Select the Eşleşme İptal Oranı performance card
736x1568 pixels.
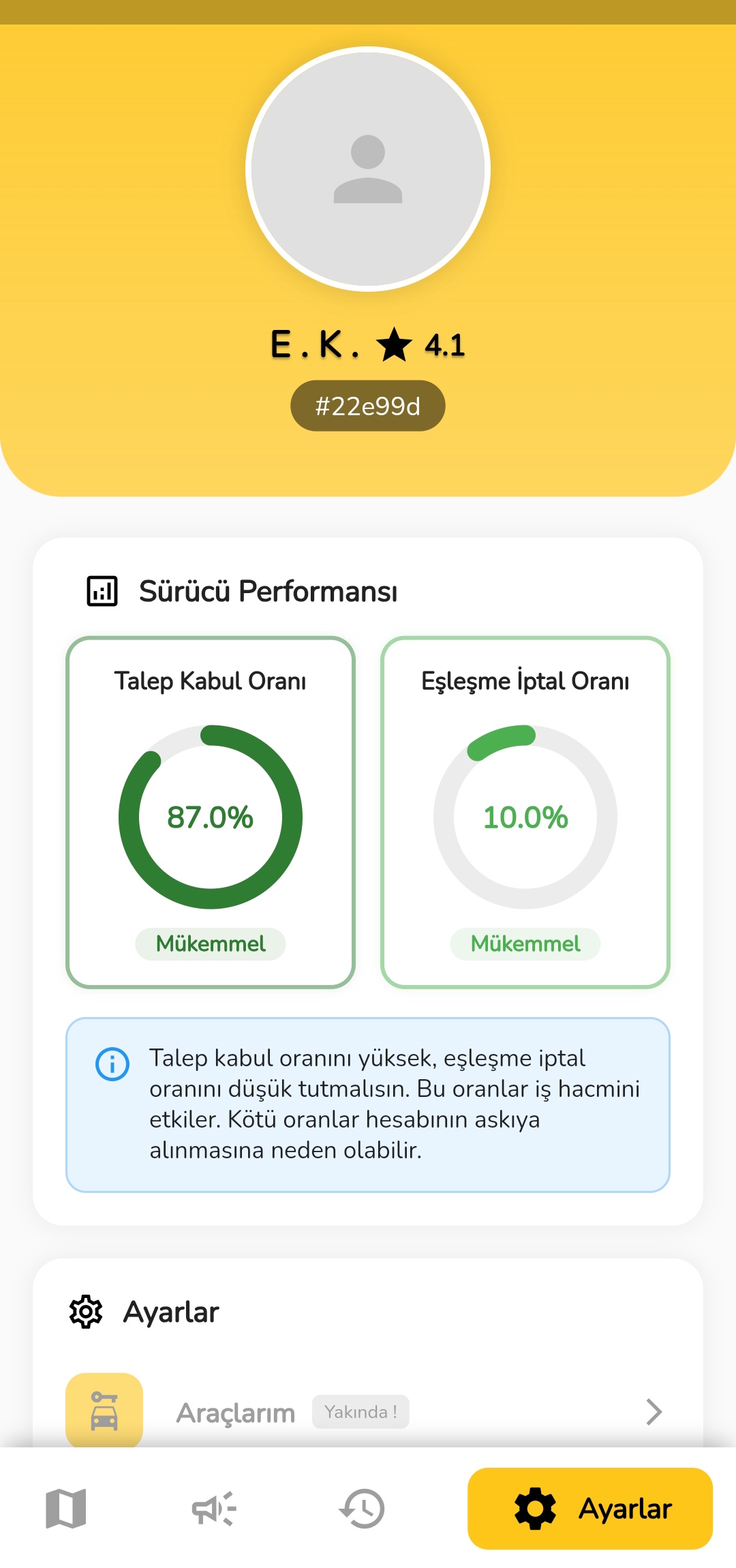(x=525, y=811)
